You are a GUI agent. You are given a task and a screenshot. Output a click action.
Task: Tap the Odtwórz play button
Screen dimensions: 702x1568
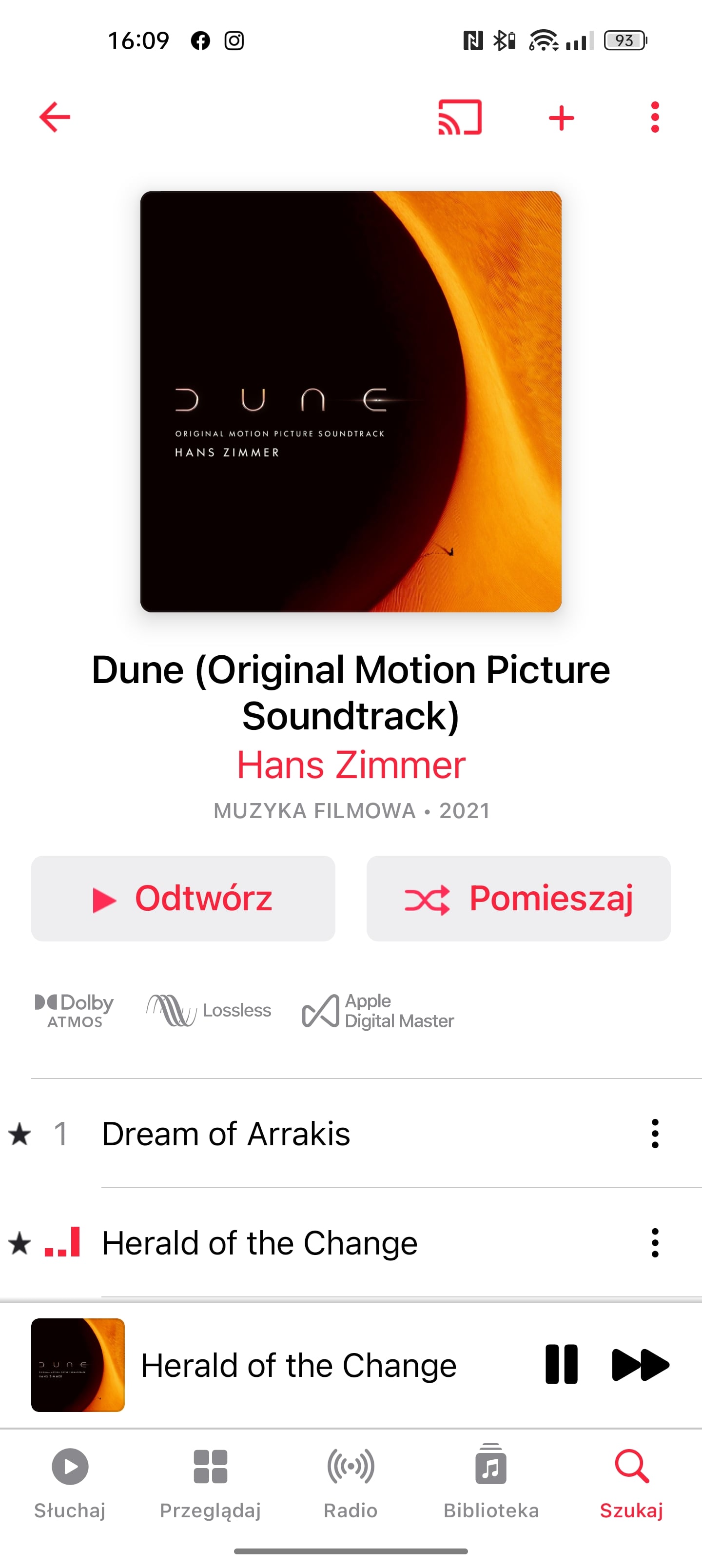click(183, 899)
